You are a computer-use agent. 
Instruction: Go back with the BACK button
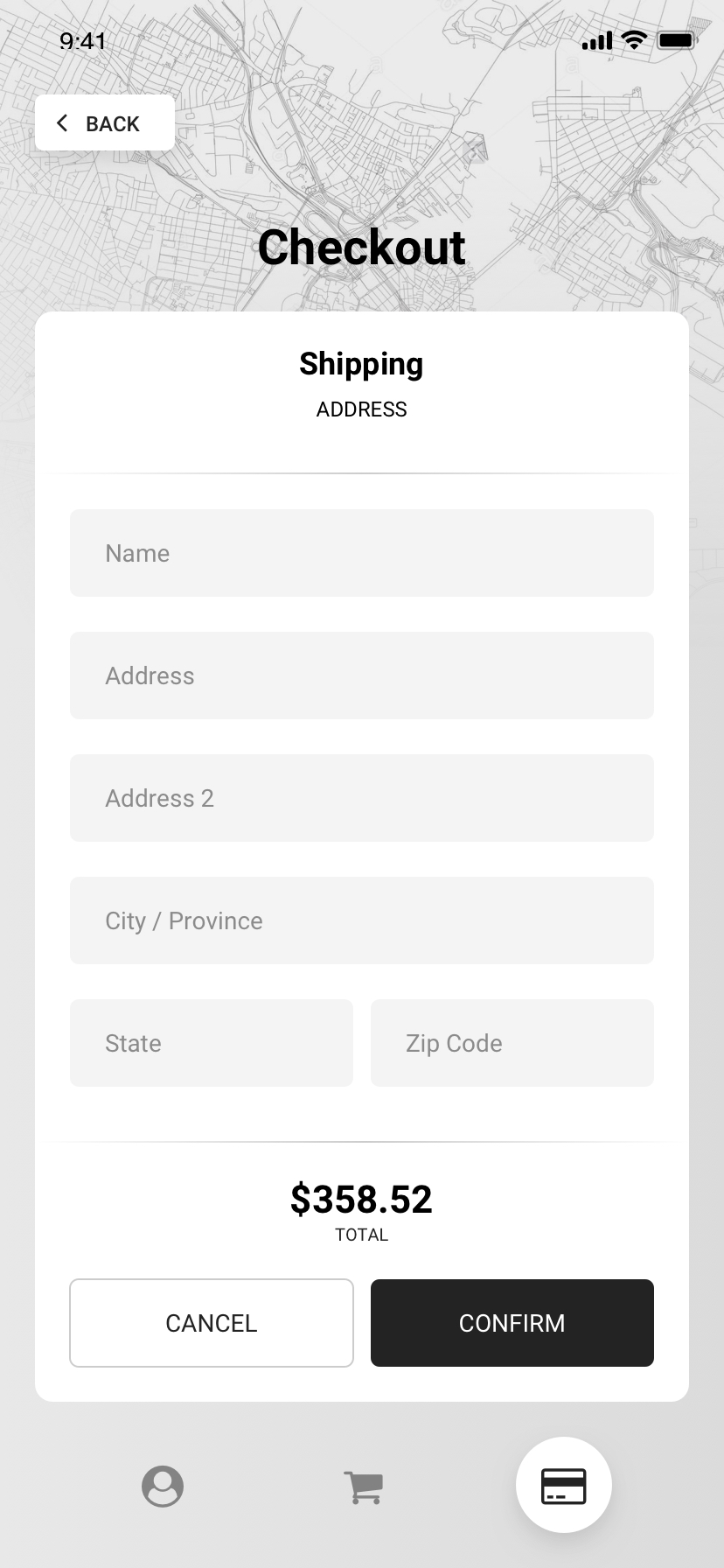[105, 123]
